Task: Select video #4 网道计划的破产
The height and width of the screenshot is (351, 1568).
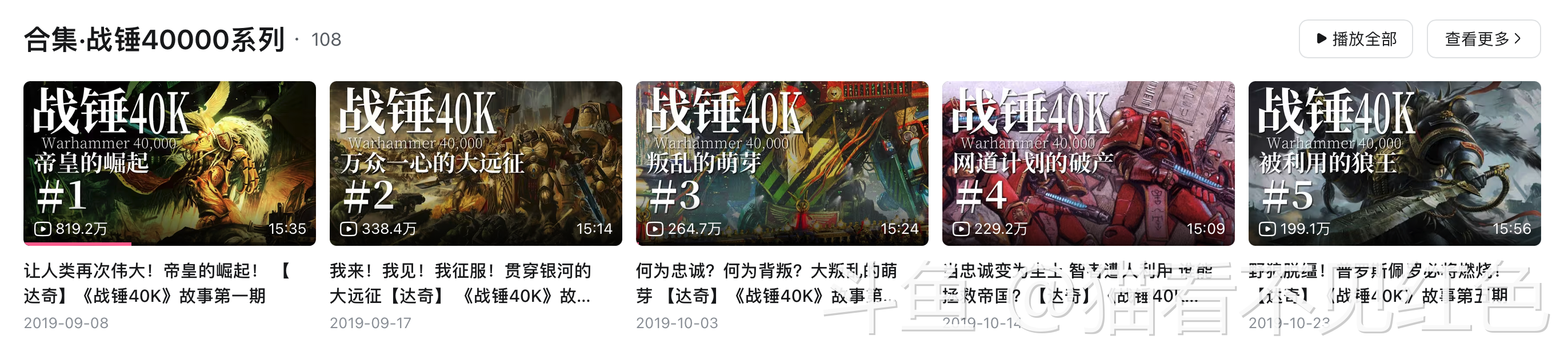Action: 1088,163
